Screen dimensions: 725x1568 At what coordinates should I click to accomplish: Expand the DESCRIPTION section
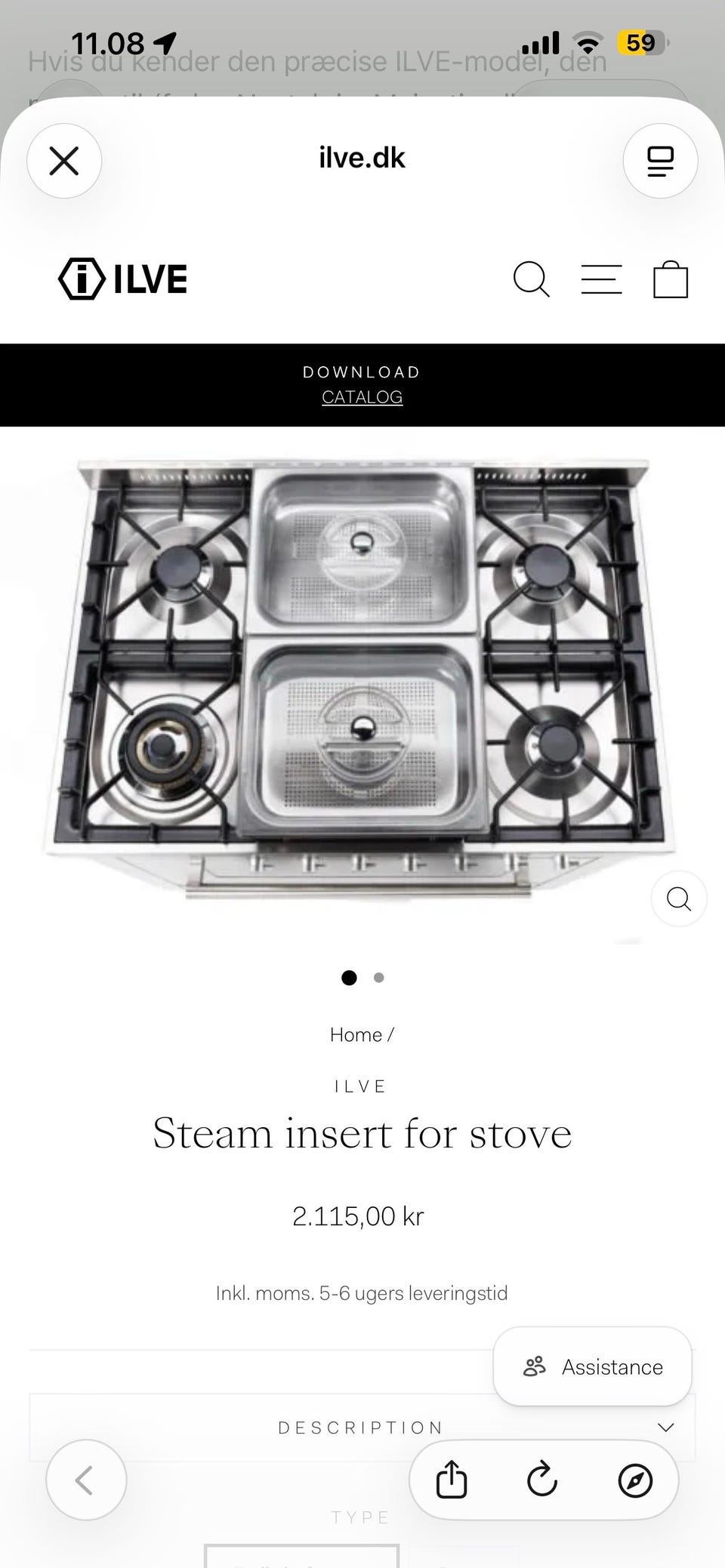tap(362, 1428)
